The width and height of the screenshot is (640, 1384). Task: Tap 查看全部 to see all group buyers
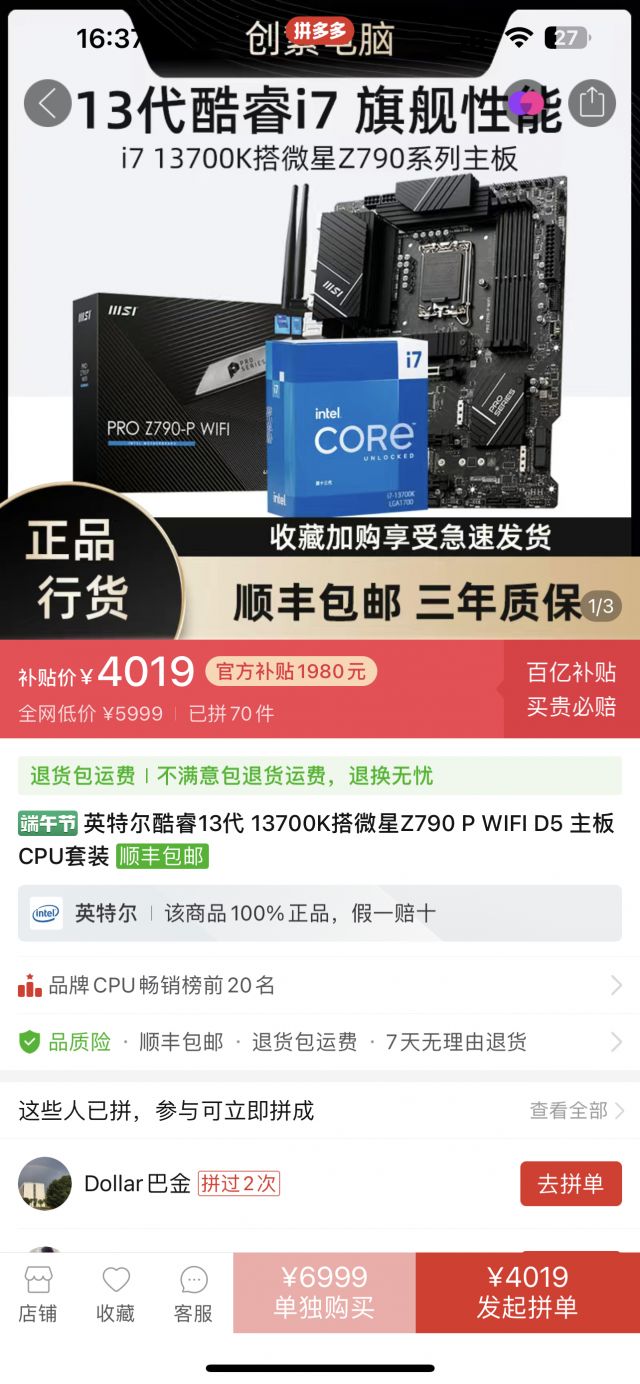[576, 1111]
